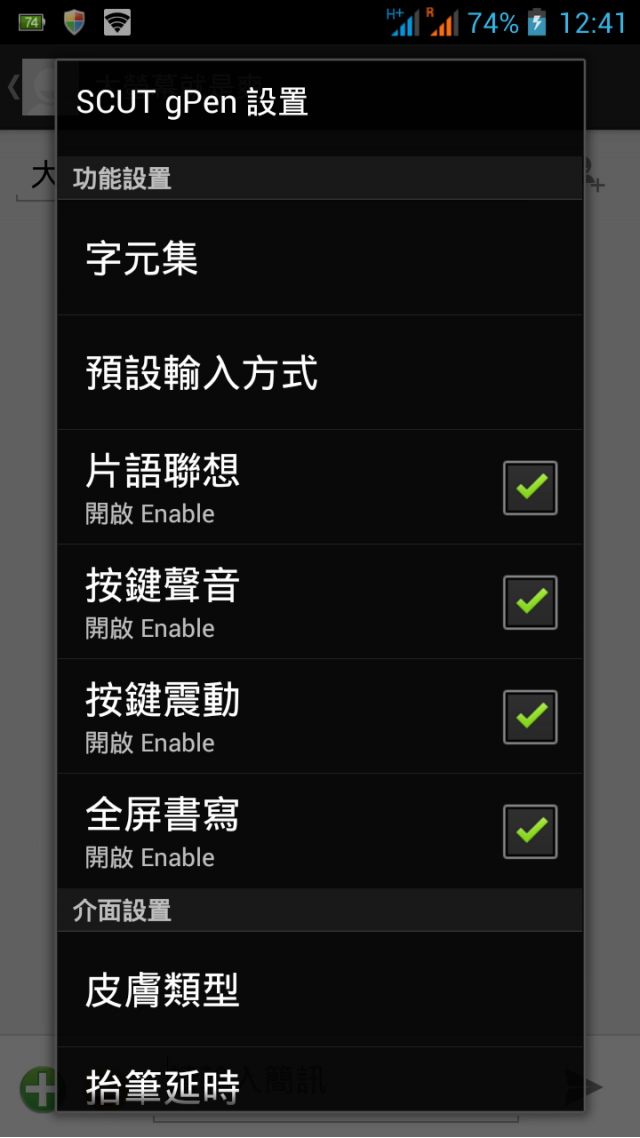Uncheck the 片語聯想 checkbox

(529, 488)
